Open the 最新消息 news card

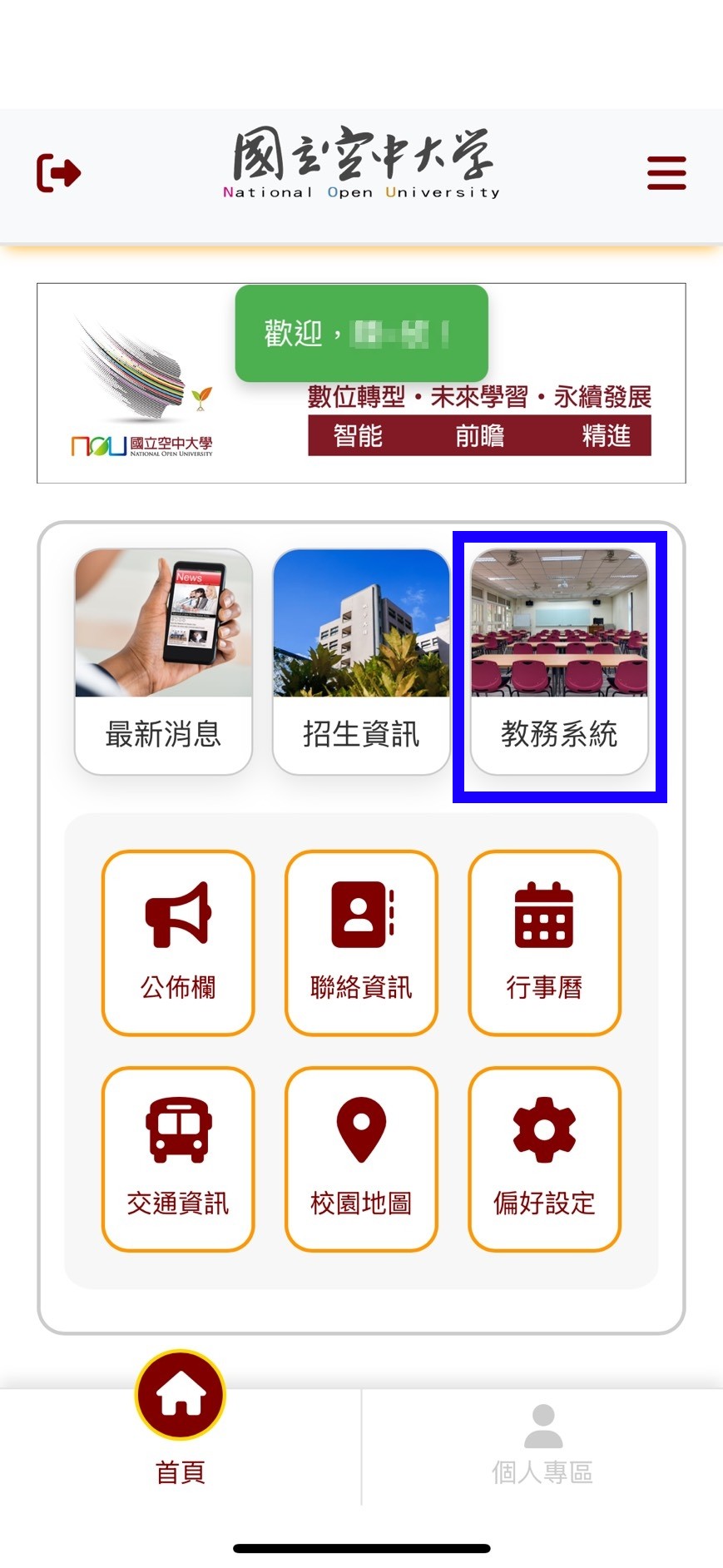pos(163,662)
